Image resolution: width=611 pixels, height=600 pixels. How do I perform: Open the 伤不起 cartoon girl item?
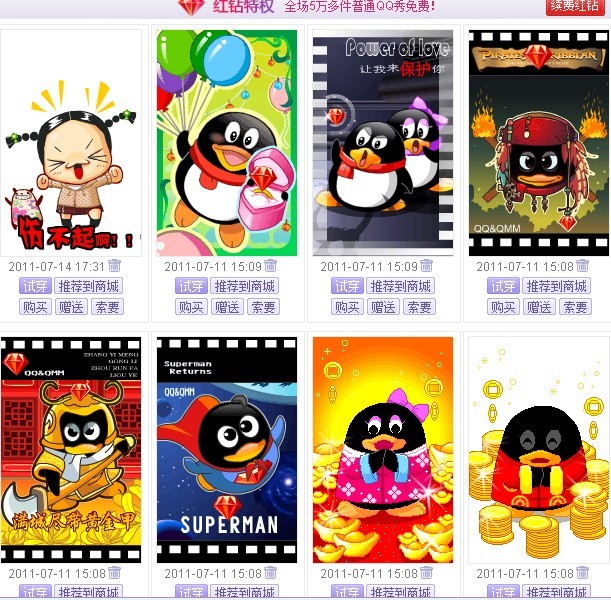click(x=71, y=143)
